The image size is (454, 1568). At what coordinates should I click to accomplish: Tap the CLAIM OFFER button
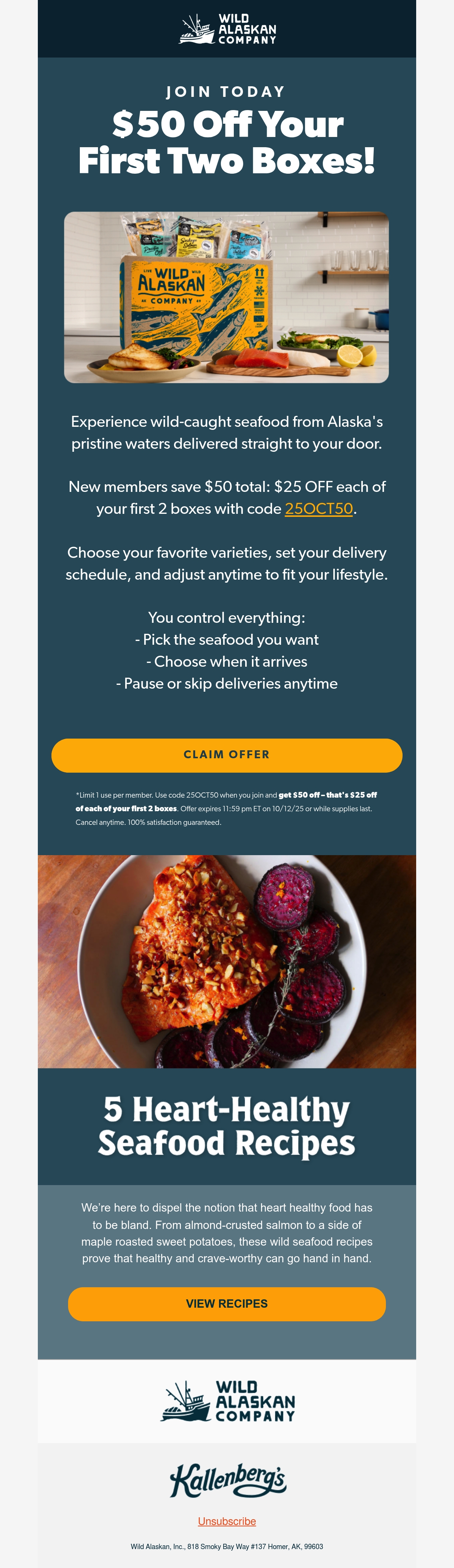point(226,755)
